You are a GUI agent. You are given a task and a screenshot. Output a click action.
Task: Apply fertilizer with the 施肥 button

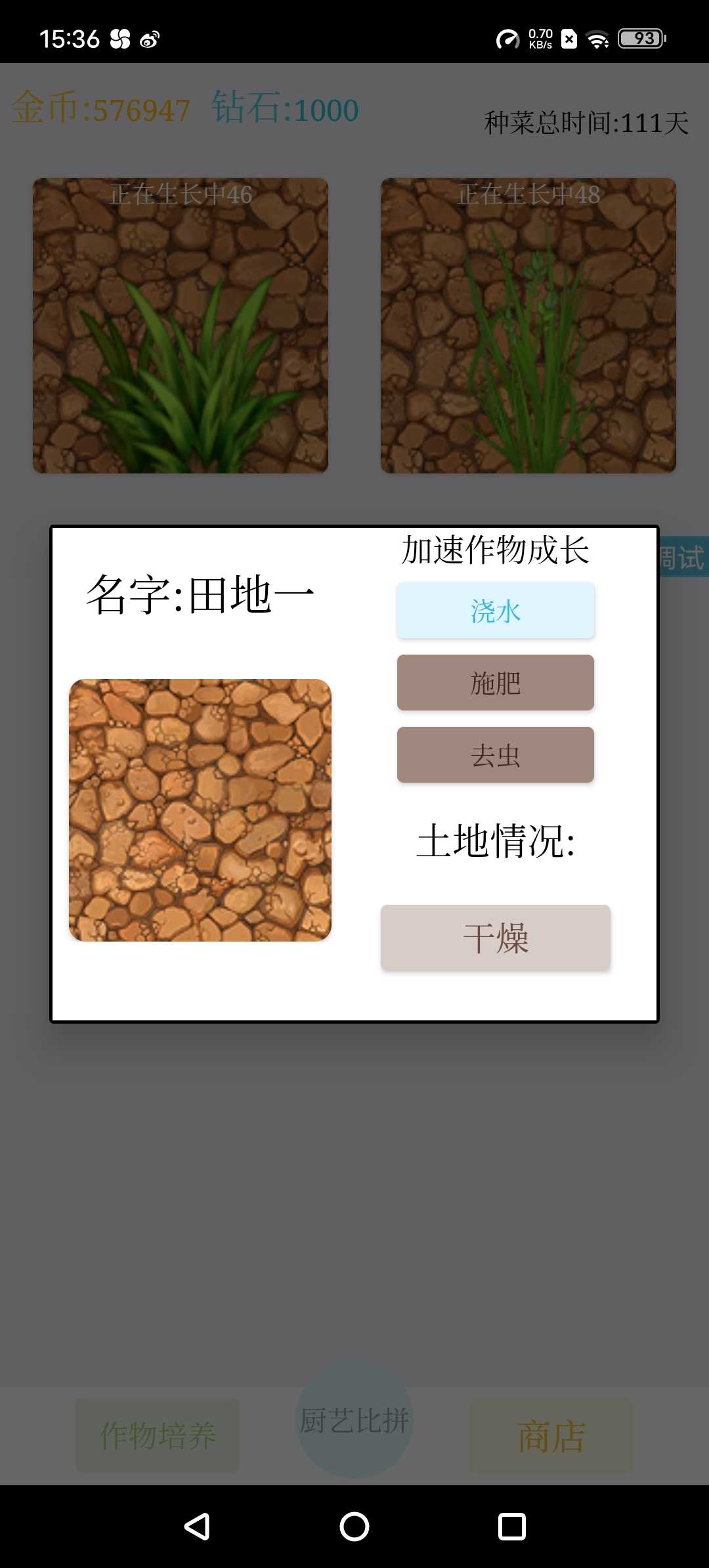496,683
